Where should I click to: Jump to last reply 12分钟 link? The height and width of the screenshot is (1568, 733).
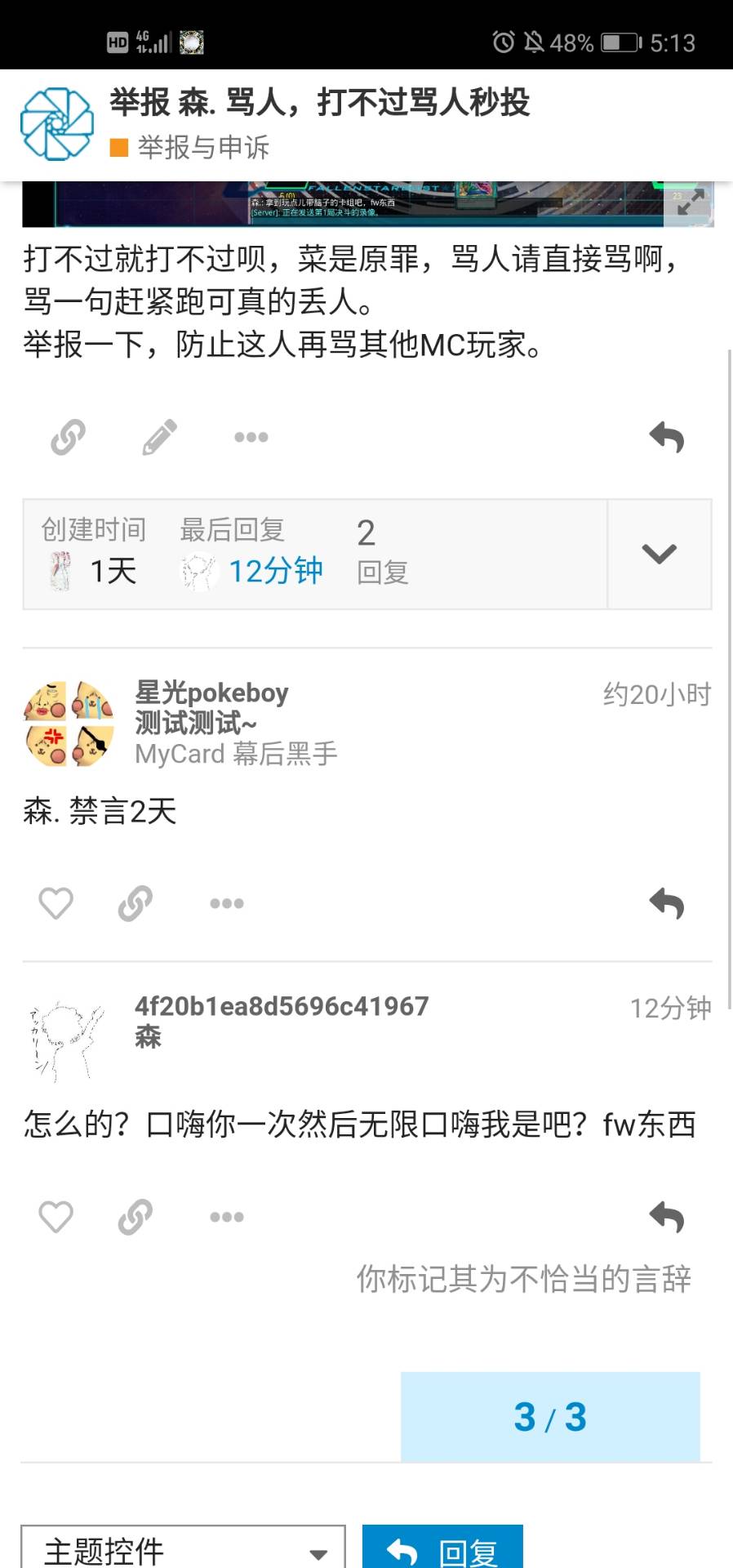275,571
